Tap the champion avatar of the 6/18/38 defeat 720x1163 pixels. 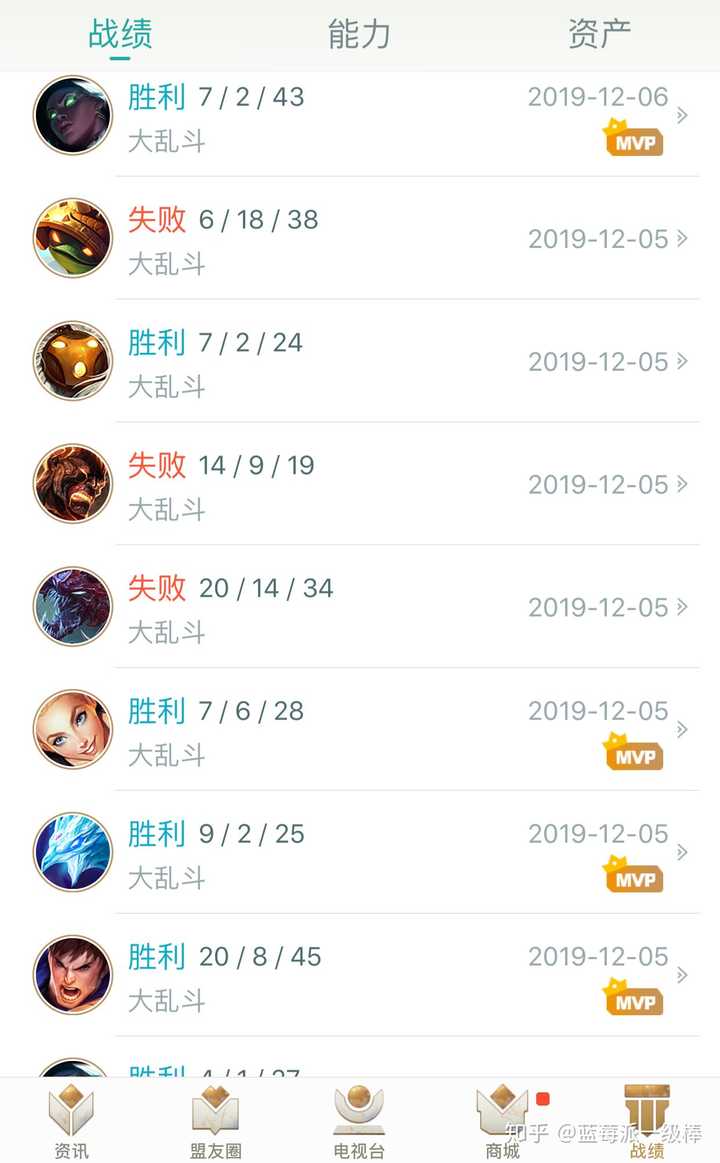(x=71, y=240)
